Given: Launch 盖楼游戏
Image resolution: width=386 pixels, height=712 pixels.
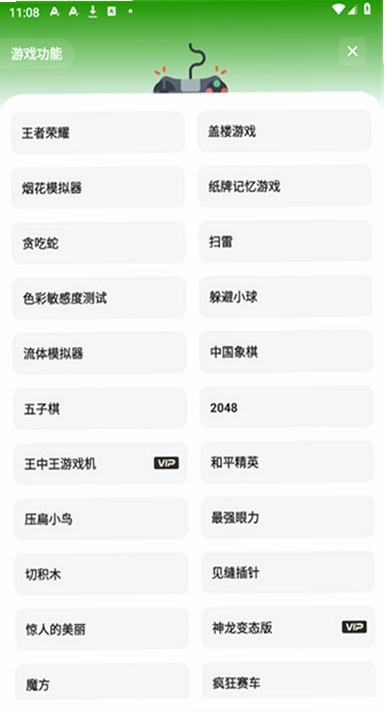Looking at the screenshot, I should 285,131.
